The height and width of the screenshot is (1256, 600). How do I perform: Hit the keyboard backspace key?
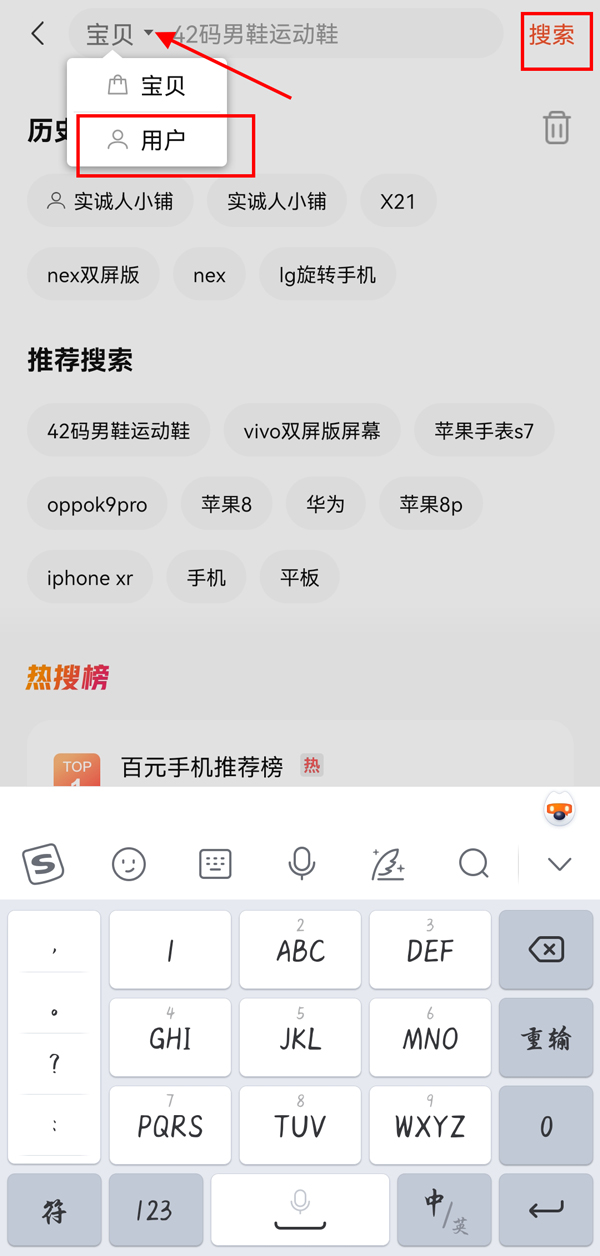coord(546,950)
